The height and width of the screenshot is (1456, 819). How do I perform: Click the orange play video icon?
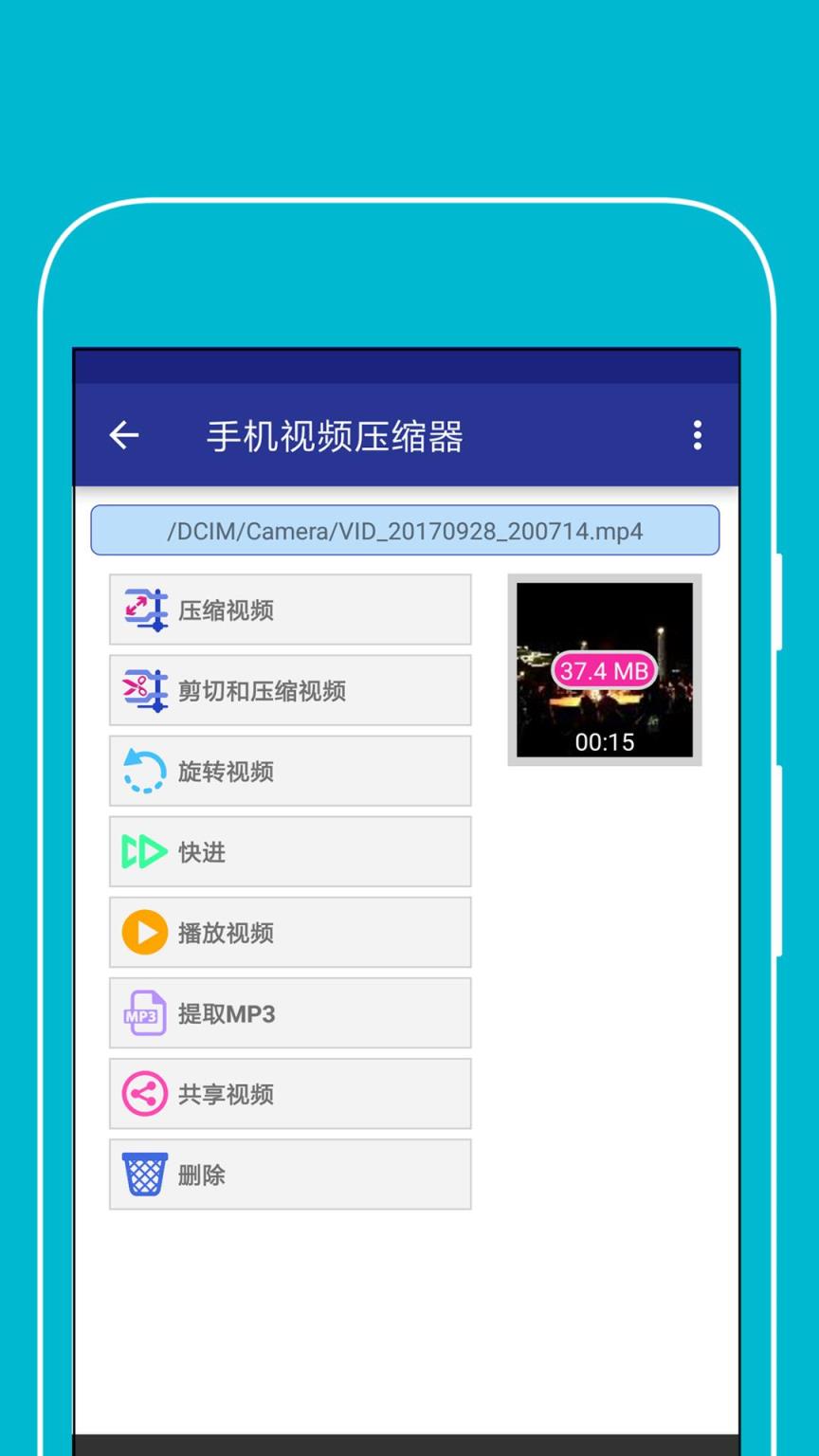coord(143,932)
